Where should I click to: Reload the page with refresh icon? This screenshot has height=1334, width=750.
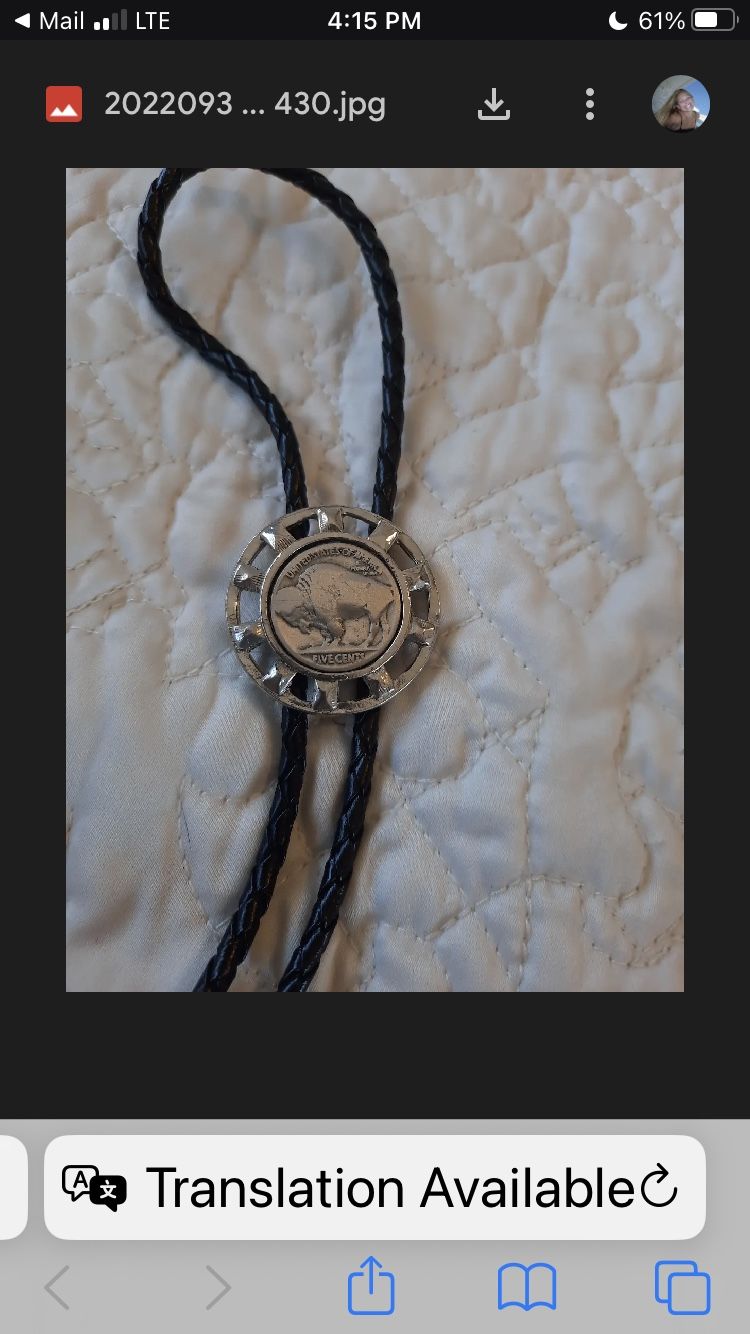pyautogui.click(x=660, y=1187)
